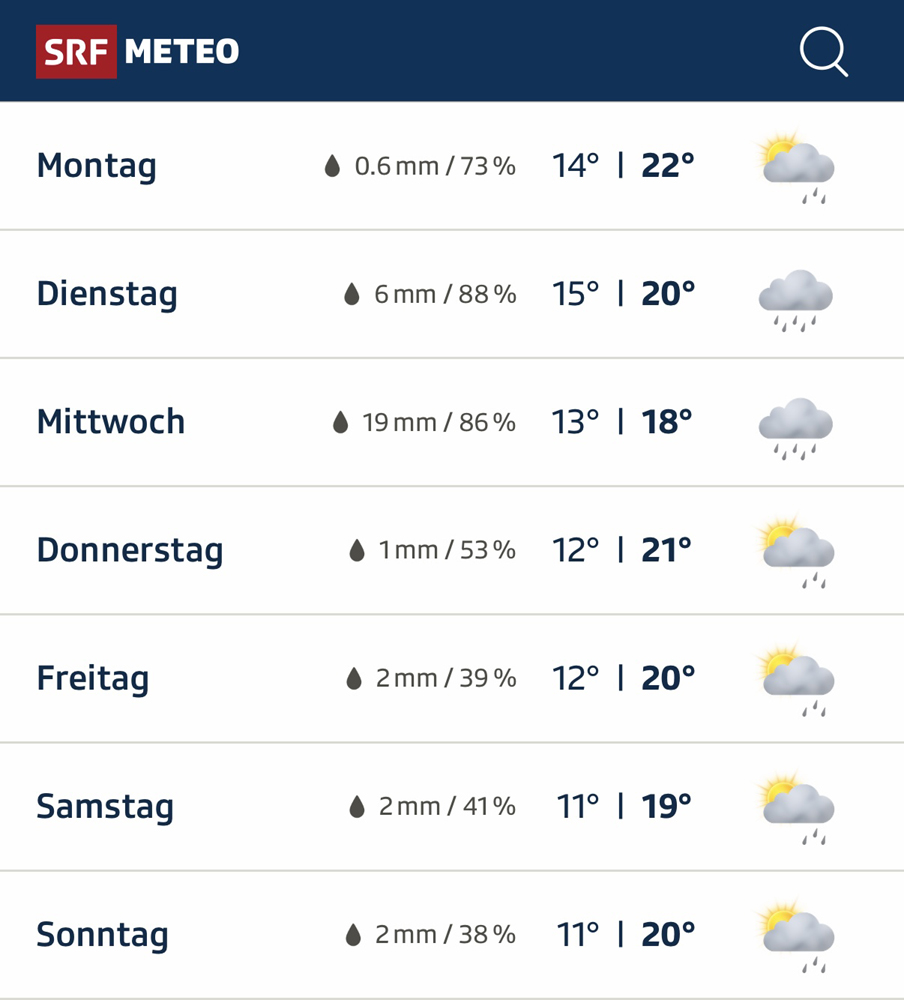
Task: Tap the Freitag forecast row
Action: coord(450,678)
